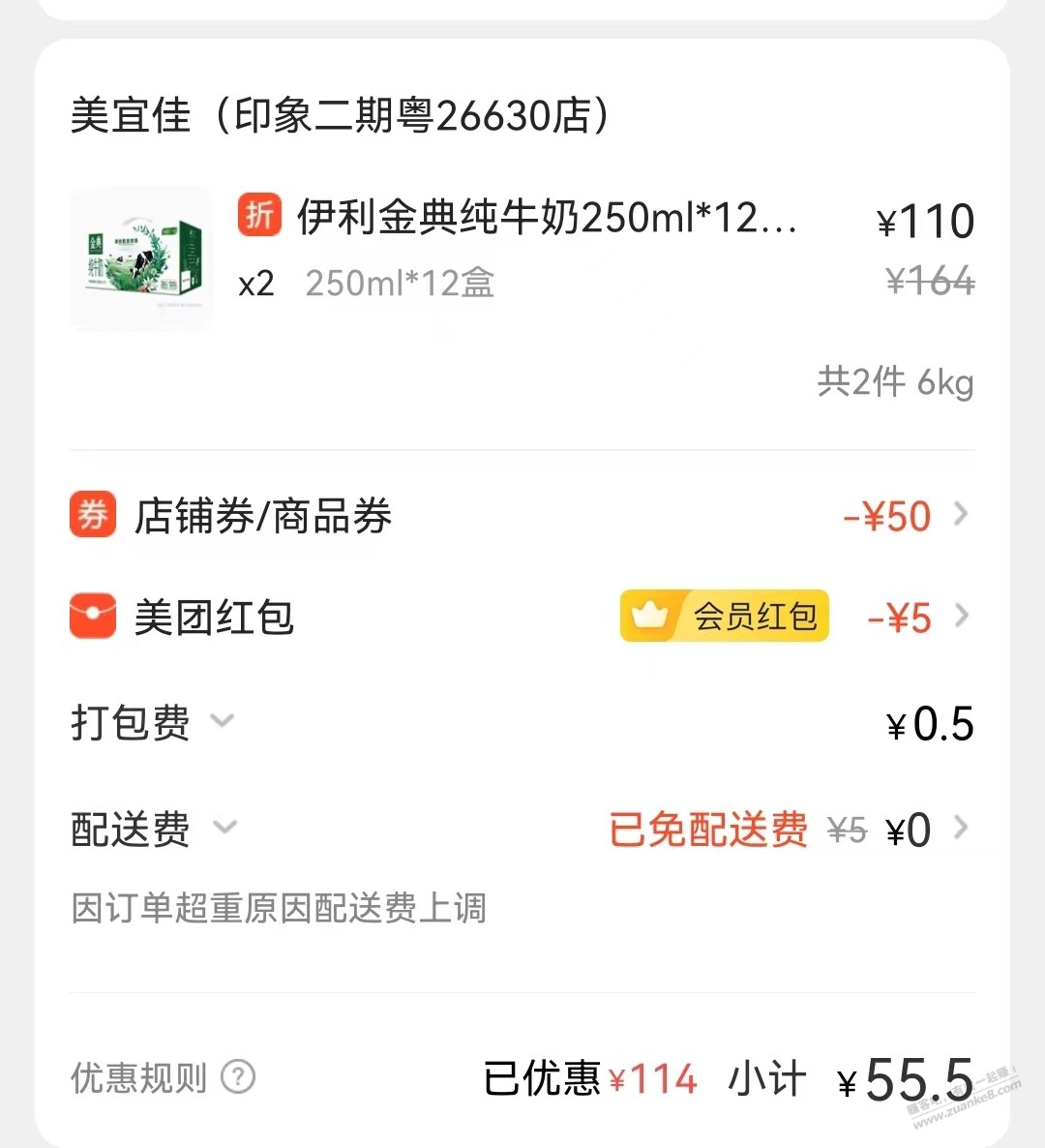Open the 美团红包 red packet row
Screen dimensions: 1045x1148
tap(522, 617)
